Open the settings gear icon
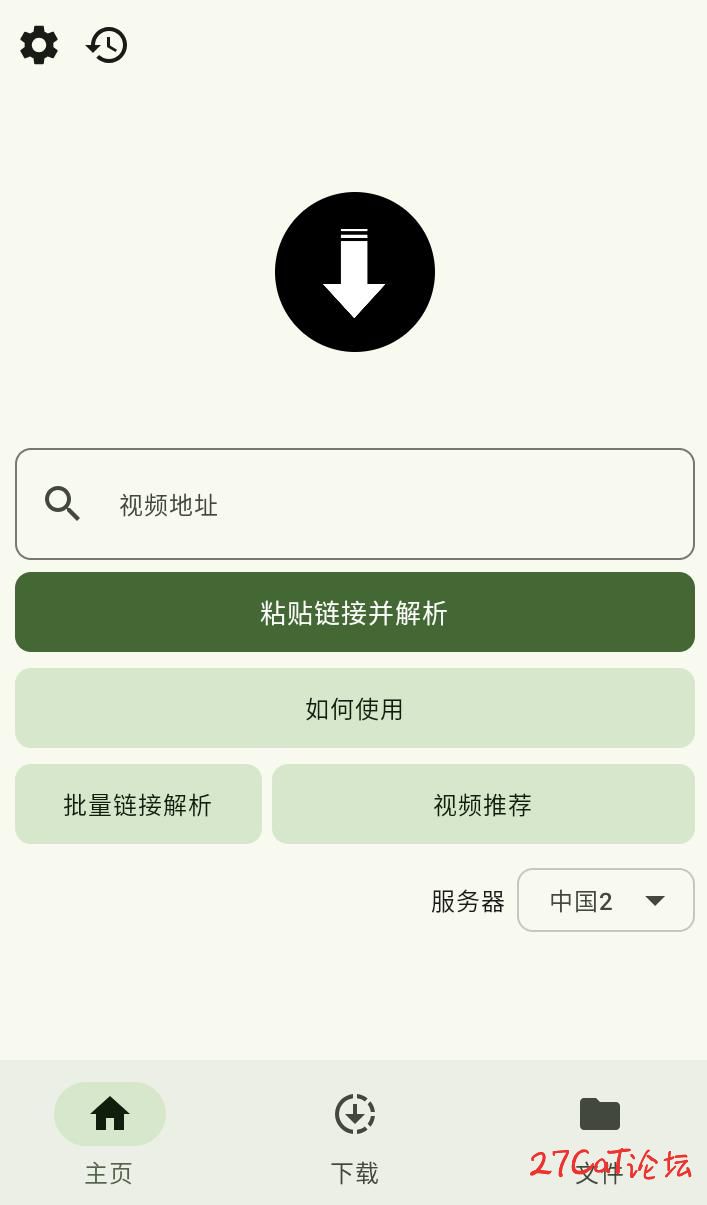This screenshot has height=1205, width=707. [x=39, y=45]
